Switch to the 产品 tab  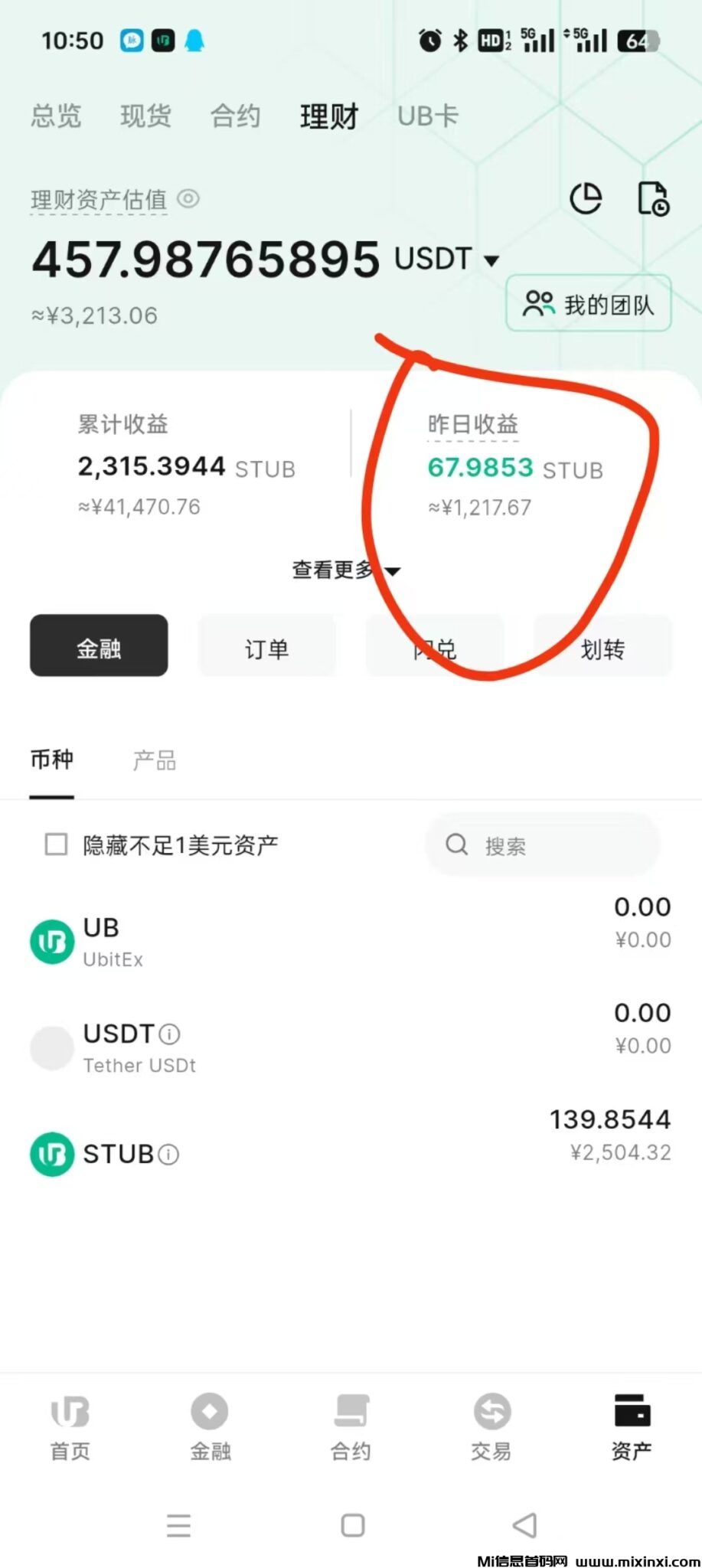154,760
